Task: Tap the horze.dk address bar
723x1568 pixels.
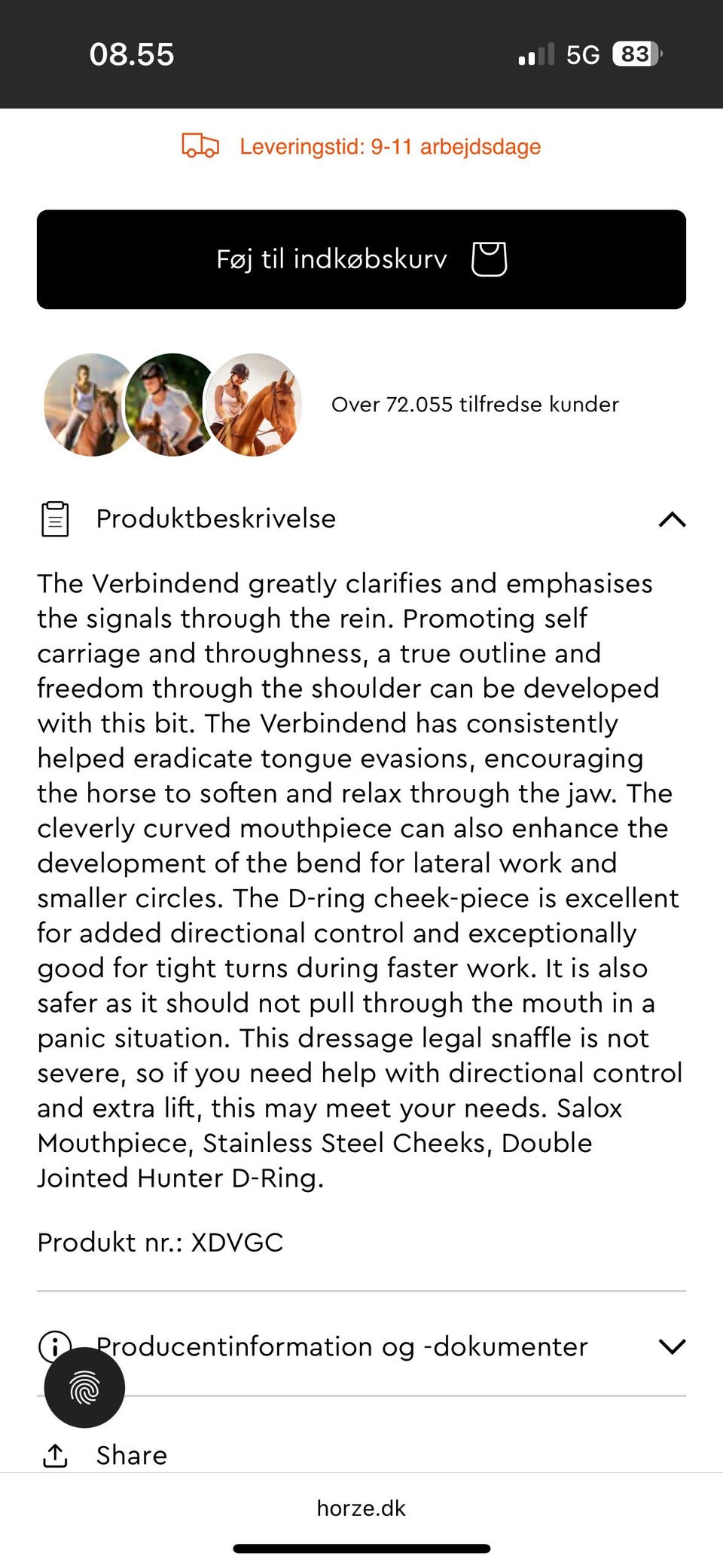Action: (361, 1508)
